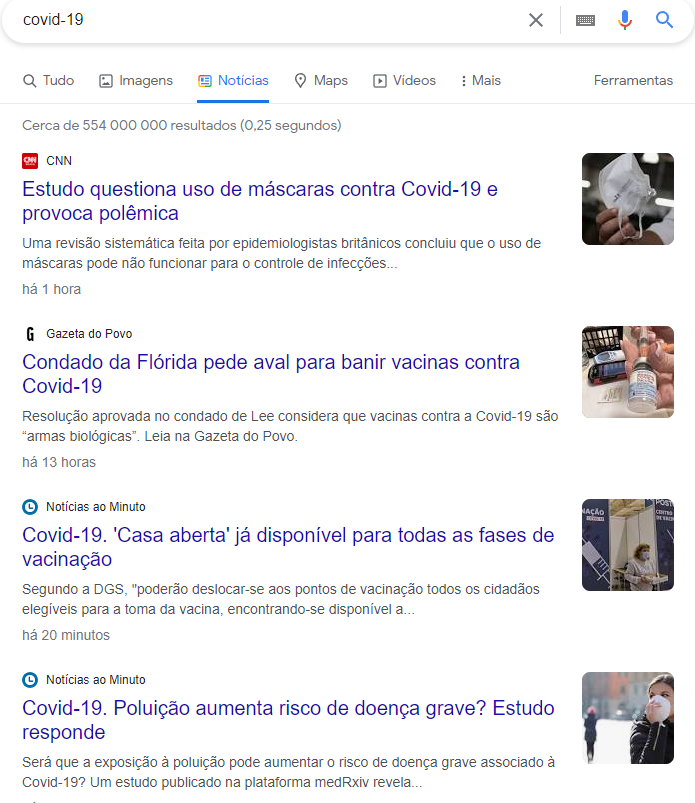Switch to the Tudo tab
Image resolution: width=695 pixels, height=803 pixels.
pyautogui.click(x=48, y=81)
